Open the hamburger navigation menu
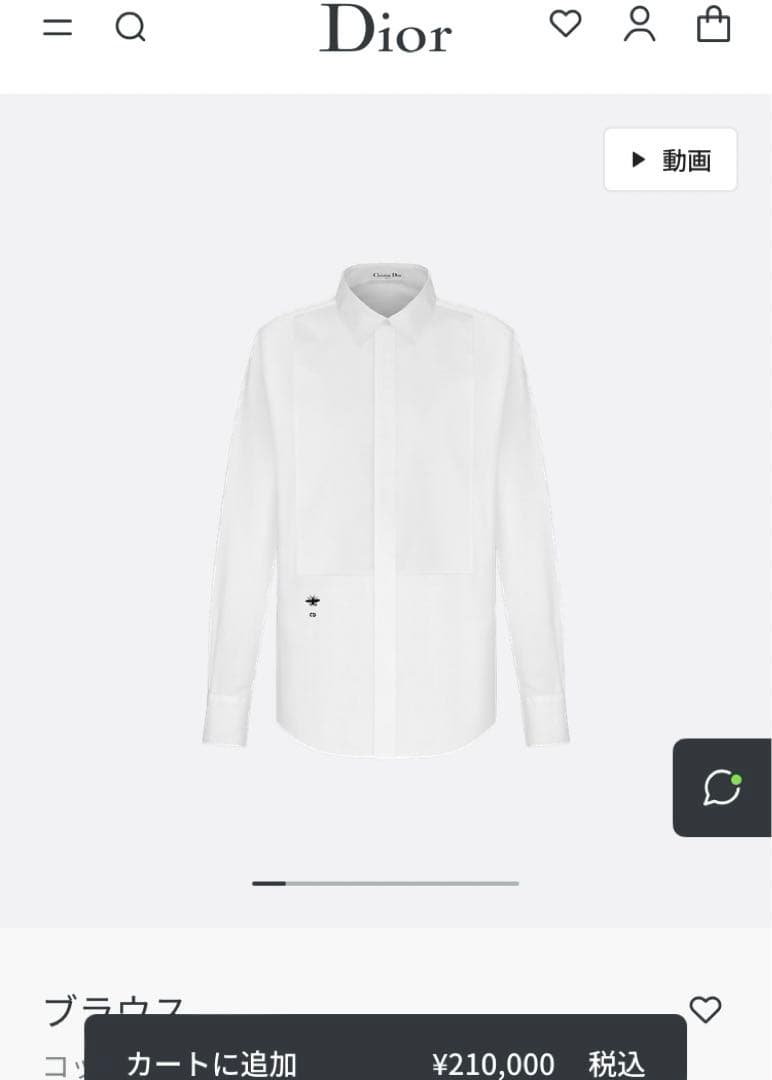 coord(58,26)
